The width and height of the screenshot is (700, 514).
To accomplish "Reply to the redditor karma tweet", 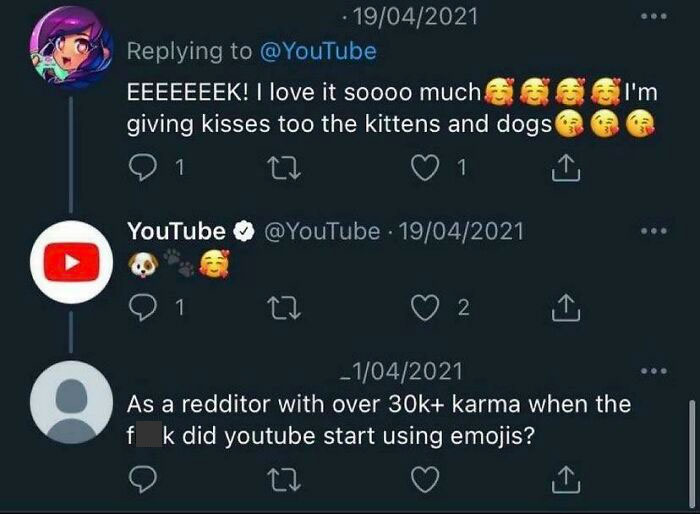I will tap(142, 481).
